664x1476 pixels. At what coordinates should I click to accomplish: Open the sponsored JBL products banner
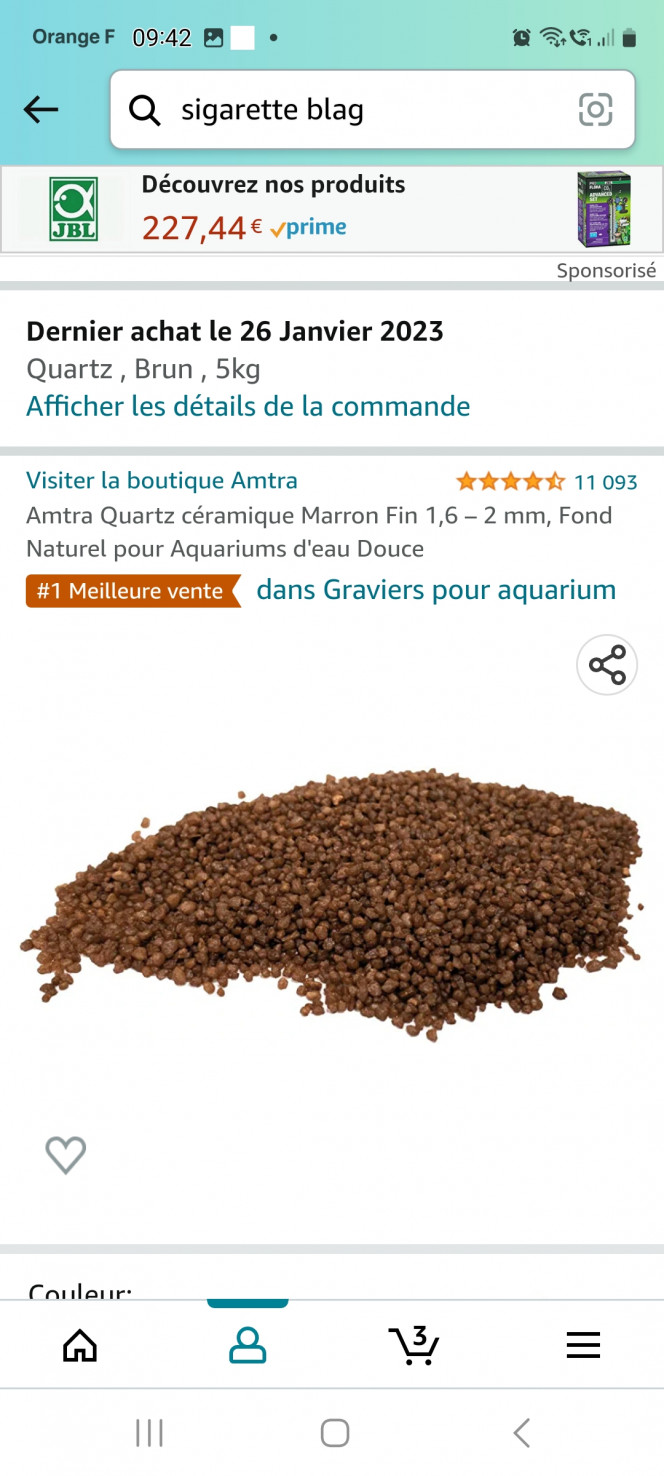(332, 209)
